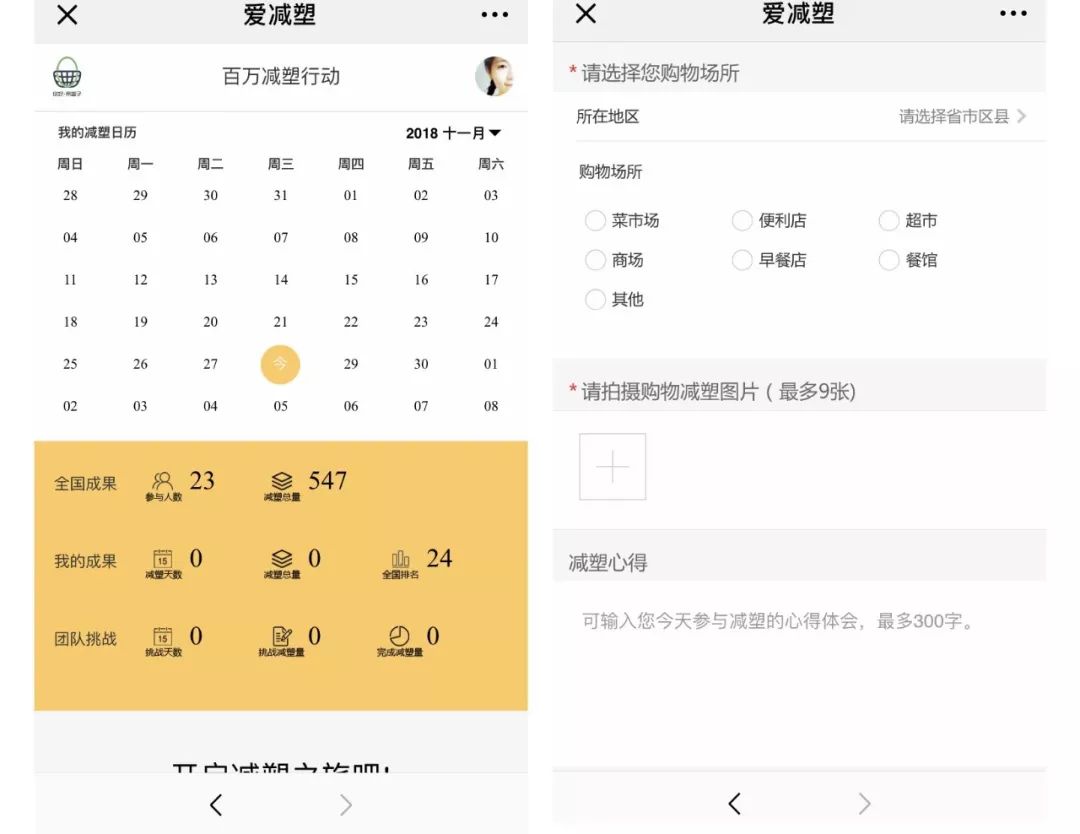Pick date 15 in the calendar
The width and height of the screenshot is (1080, 834).
351,280
